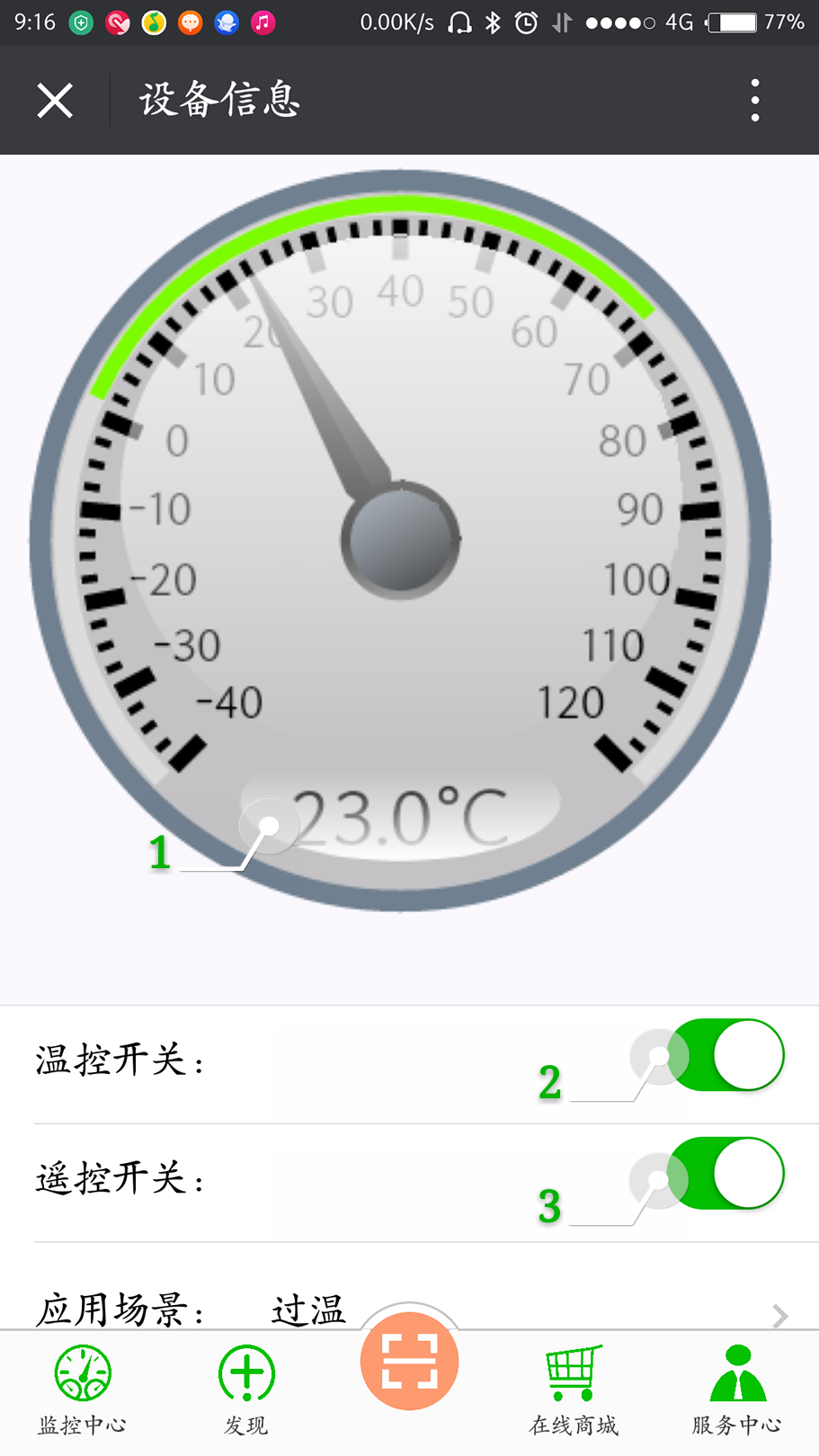
Task: Turn off the 遥控开关 switch
Action: (726, 1174)
